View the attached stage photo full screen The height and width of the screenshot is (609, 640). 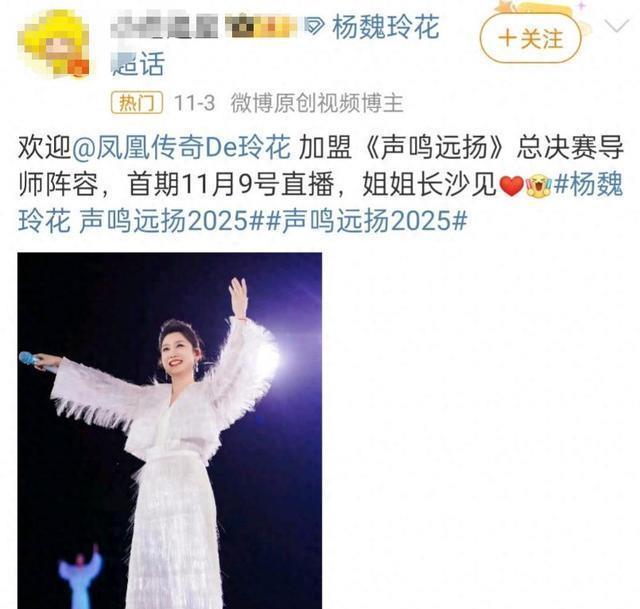(x=170, y=430)
